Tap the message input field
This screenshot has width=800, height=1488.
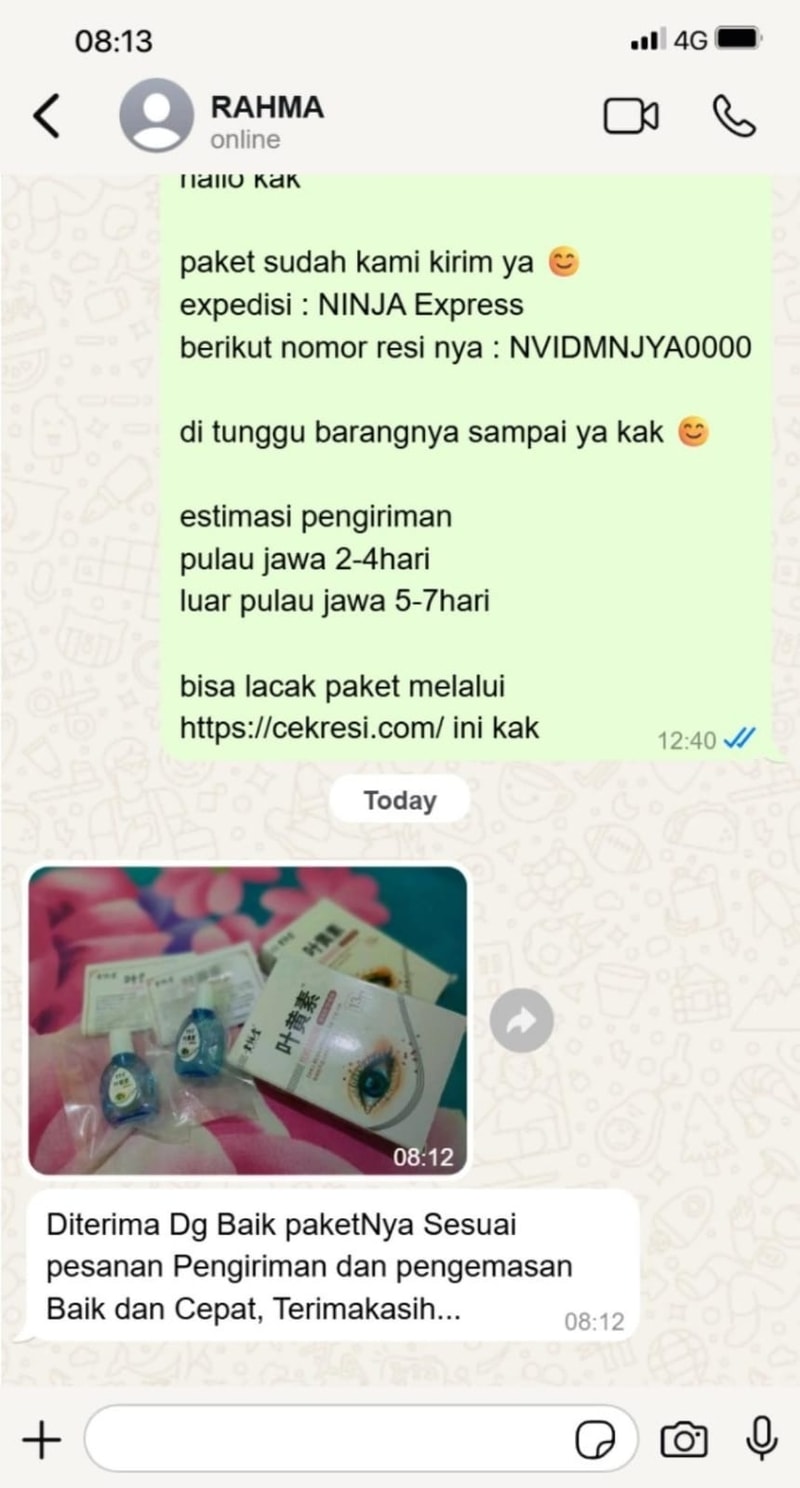pos(330,1440)
